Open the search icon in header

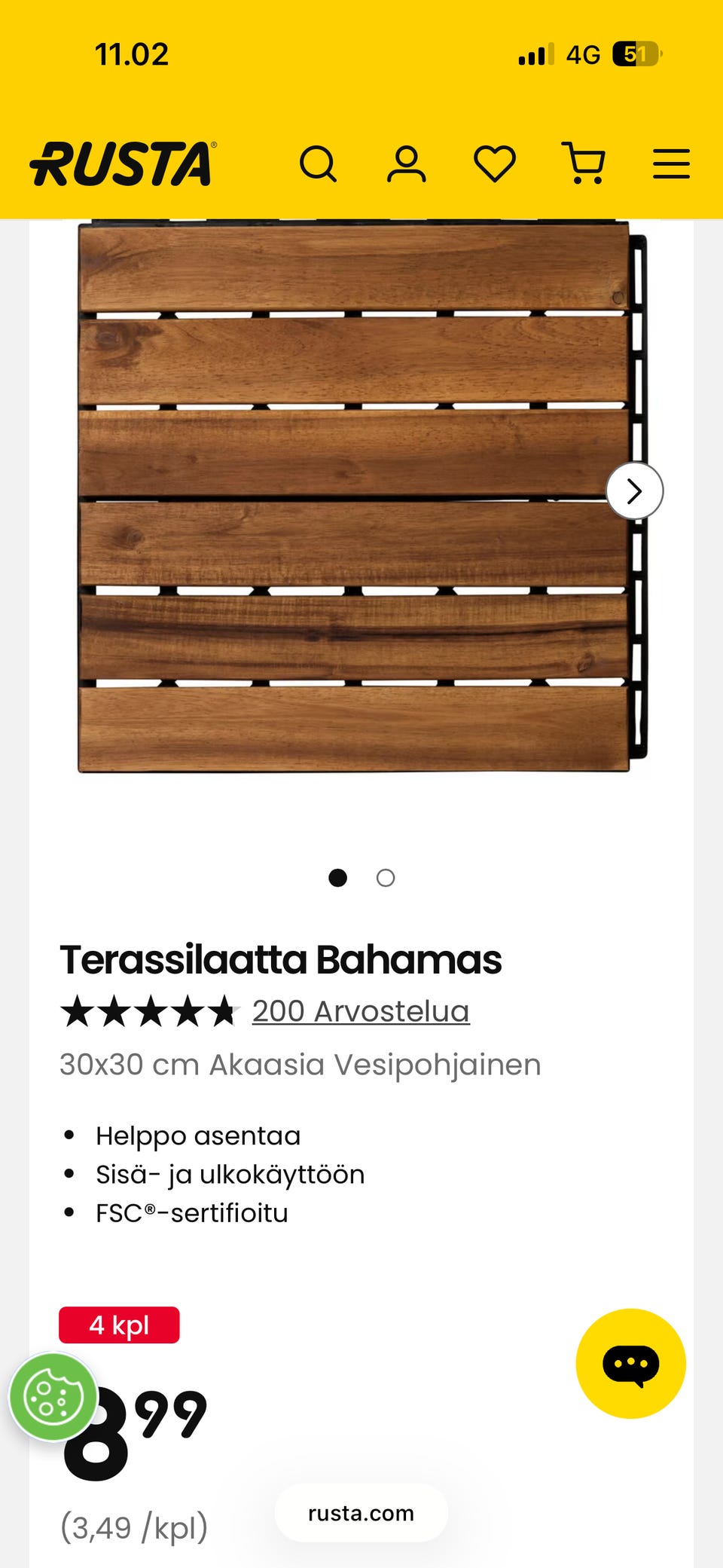(318, 164)
